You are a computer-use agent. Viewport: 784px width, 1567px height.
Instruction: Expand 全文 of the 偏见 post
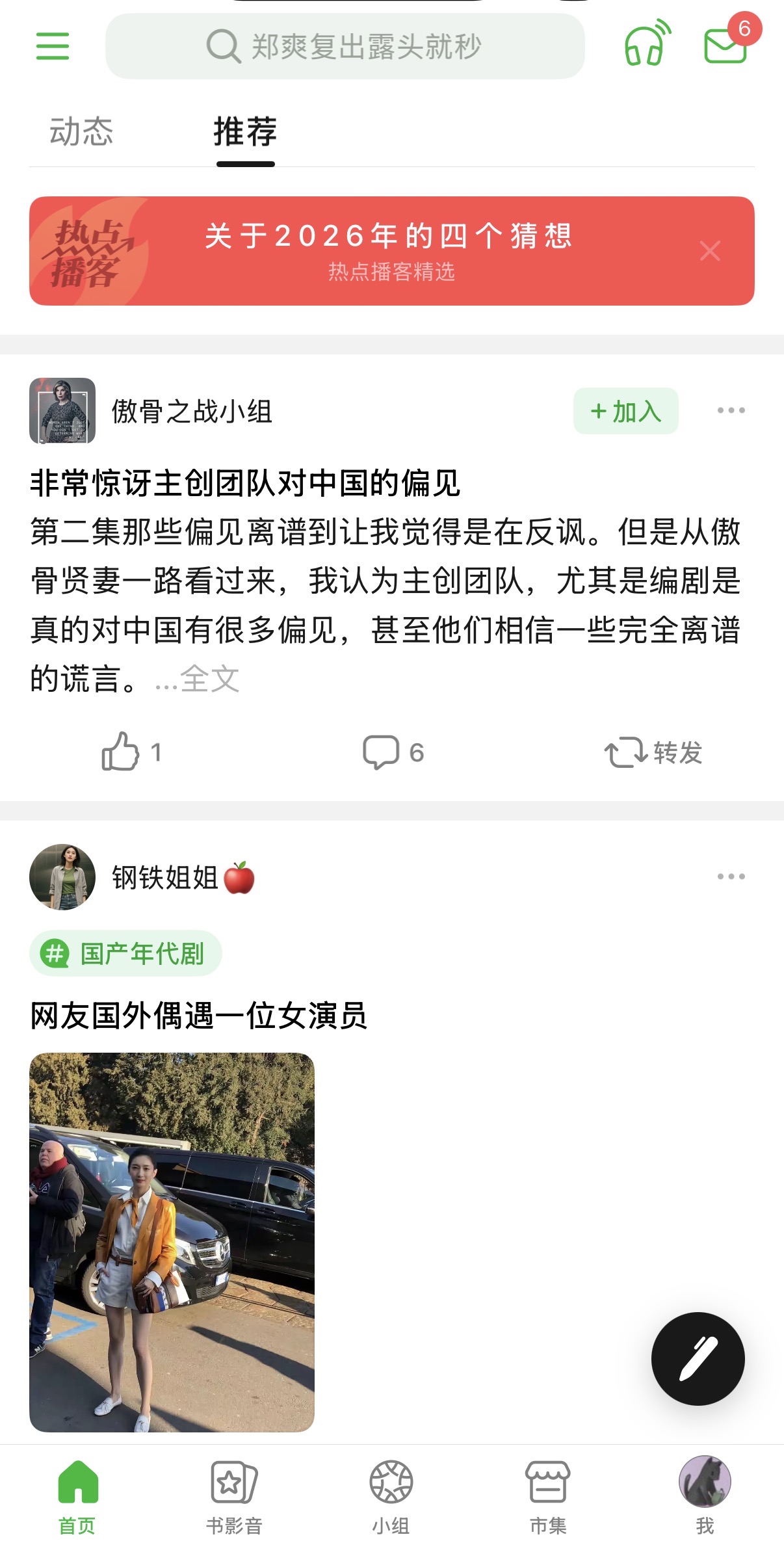(x=209, y=679)
